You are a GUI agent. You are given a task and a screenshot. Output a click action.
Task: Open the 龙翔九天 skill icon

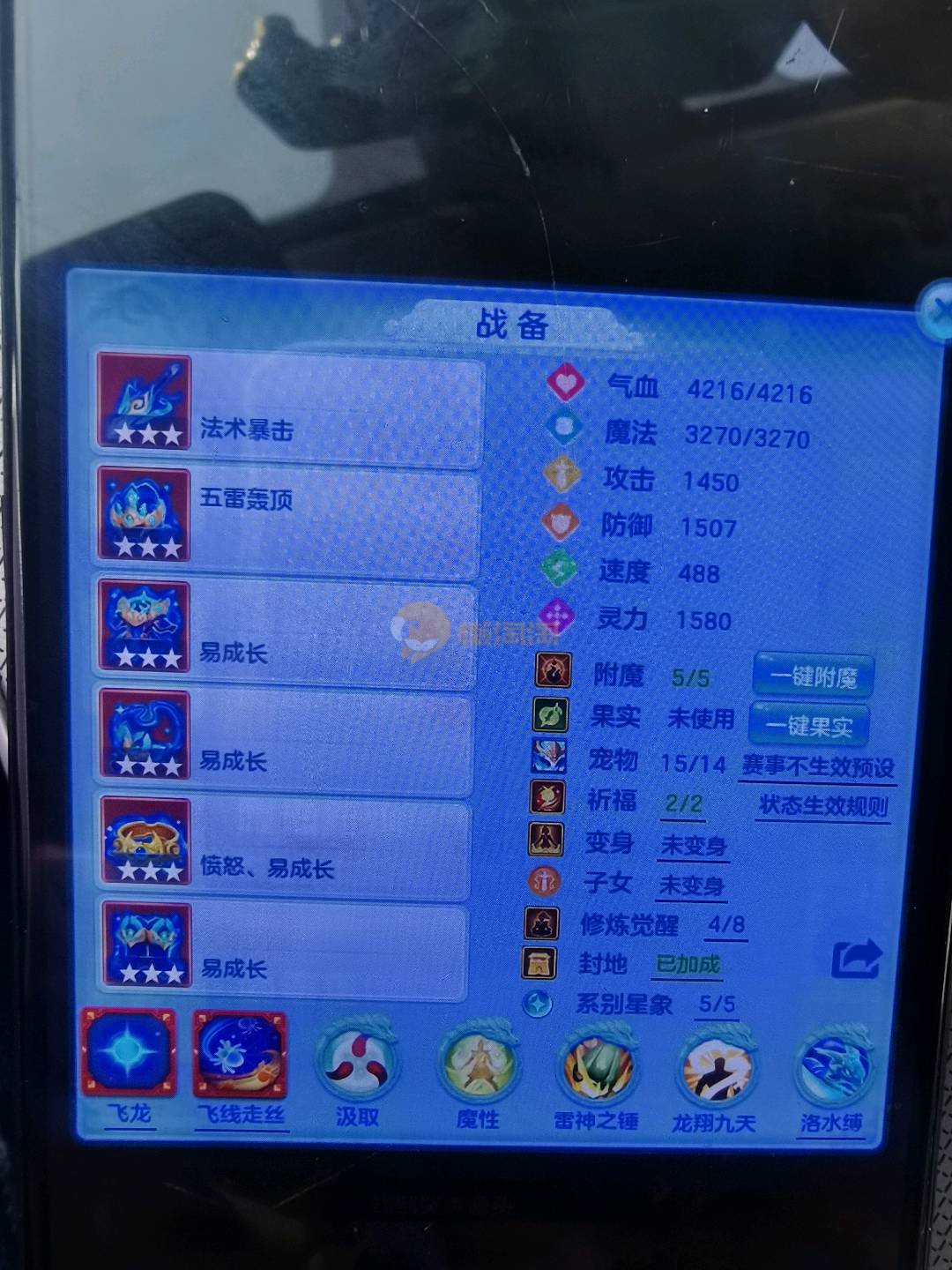714,1067
